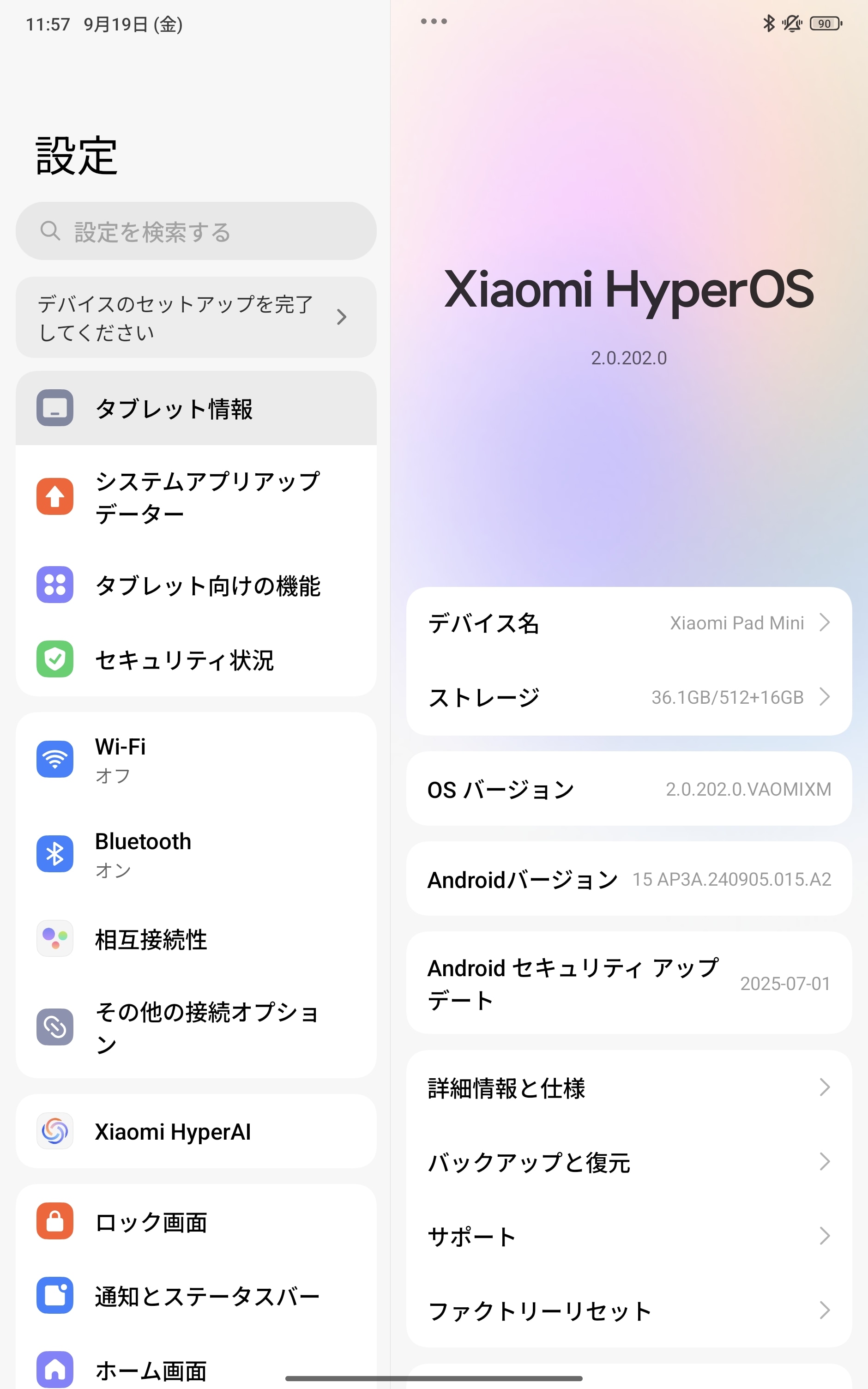Open タブレット向けの機能

(x=195, y=586)
